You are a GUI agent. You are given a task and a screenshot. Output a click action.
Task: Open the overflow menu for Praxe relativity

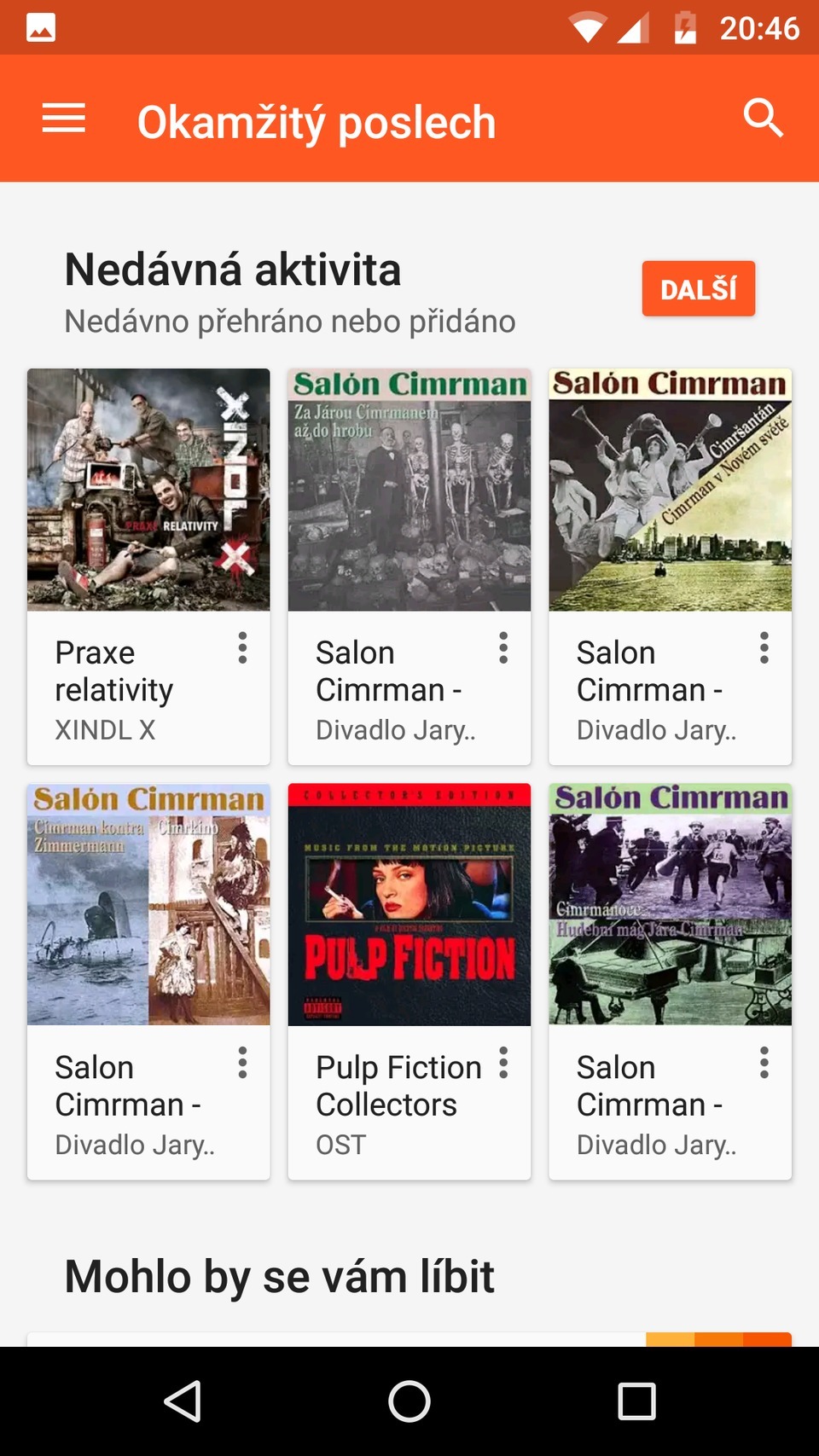coord(243,648)
